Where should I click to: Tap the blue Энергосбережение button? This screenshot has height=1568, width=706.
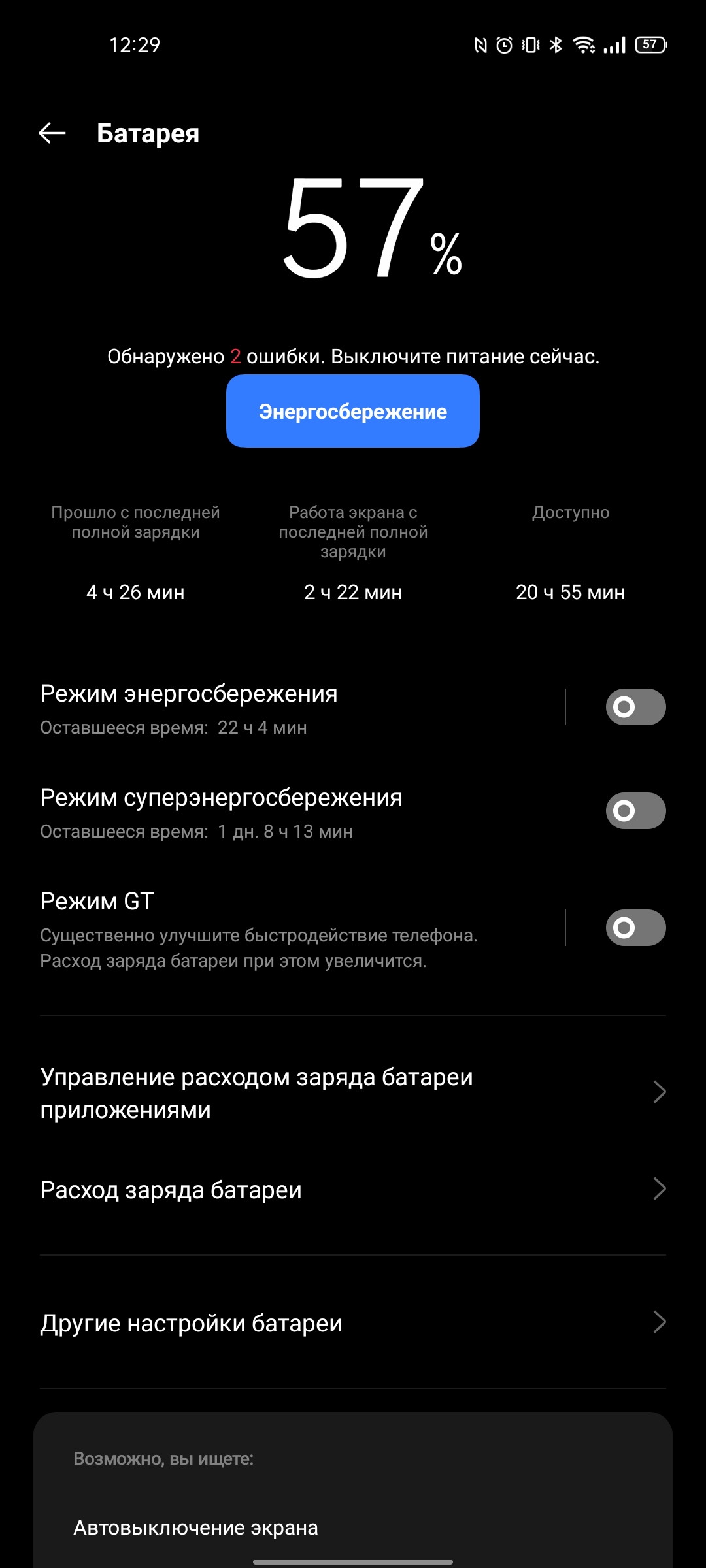(353, 411)
